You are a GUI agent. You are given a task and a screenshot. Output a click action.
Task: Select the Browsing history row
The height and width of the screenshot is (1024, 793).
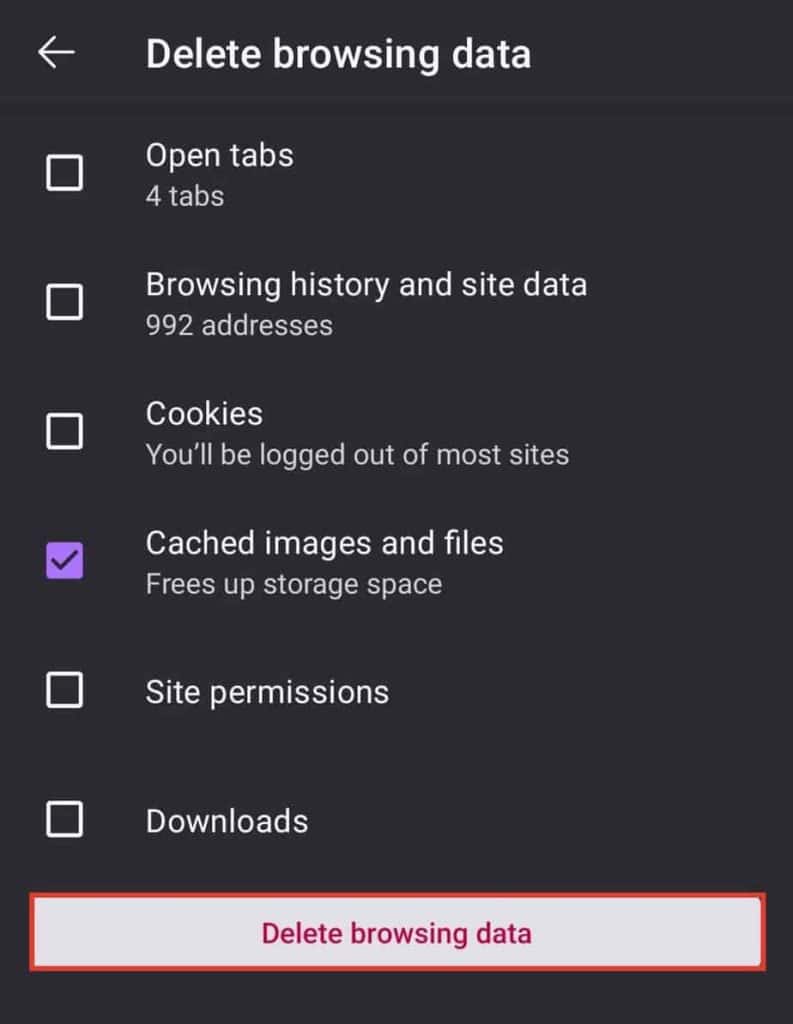click(367, 284)
